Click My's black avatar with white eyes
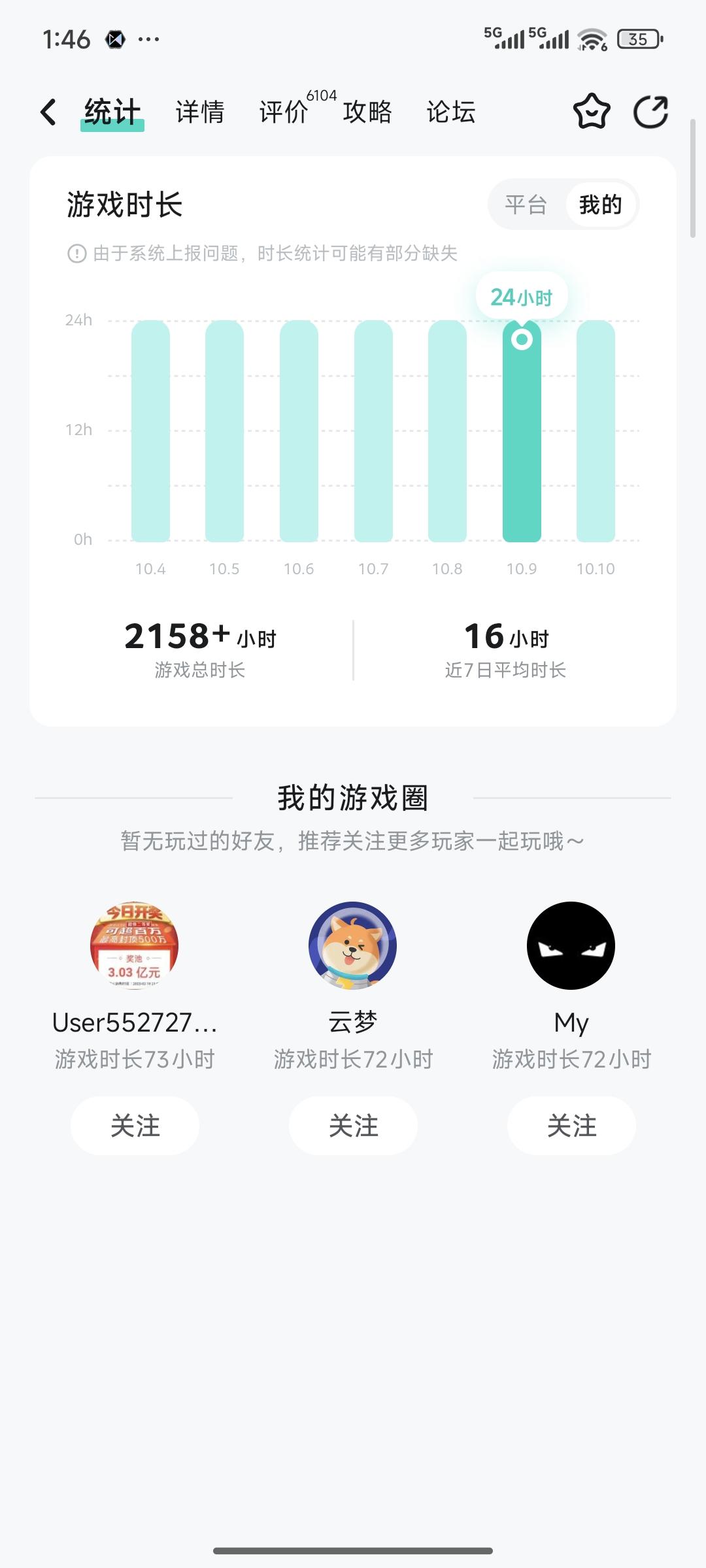706x1568 pixels. (571, 945)
